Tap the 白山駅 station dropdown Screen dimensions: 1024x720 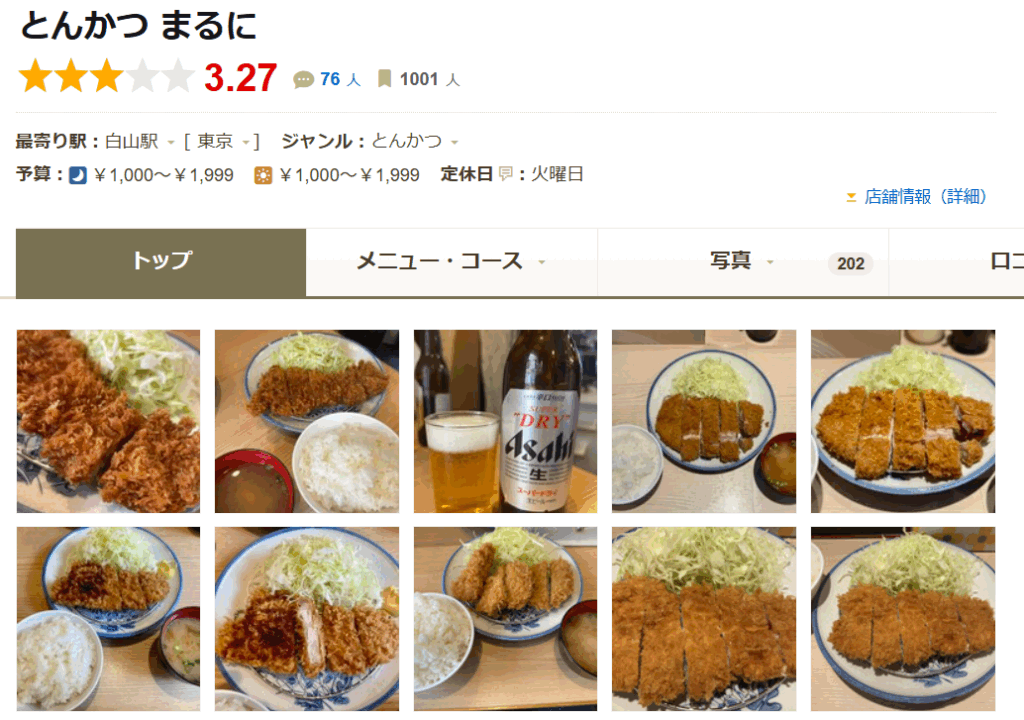(140, 142)
